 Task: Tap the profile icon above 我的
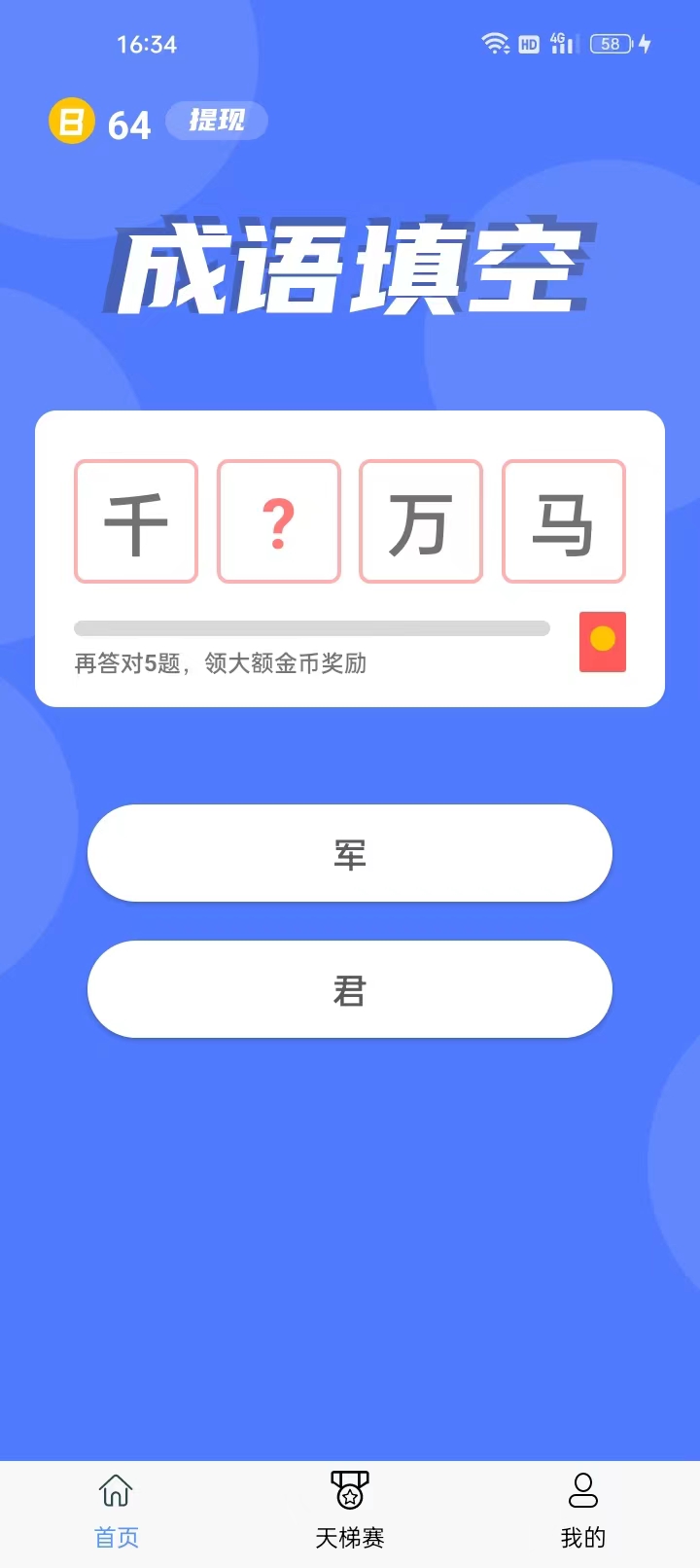point(583,1490)
